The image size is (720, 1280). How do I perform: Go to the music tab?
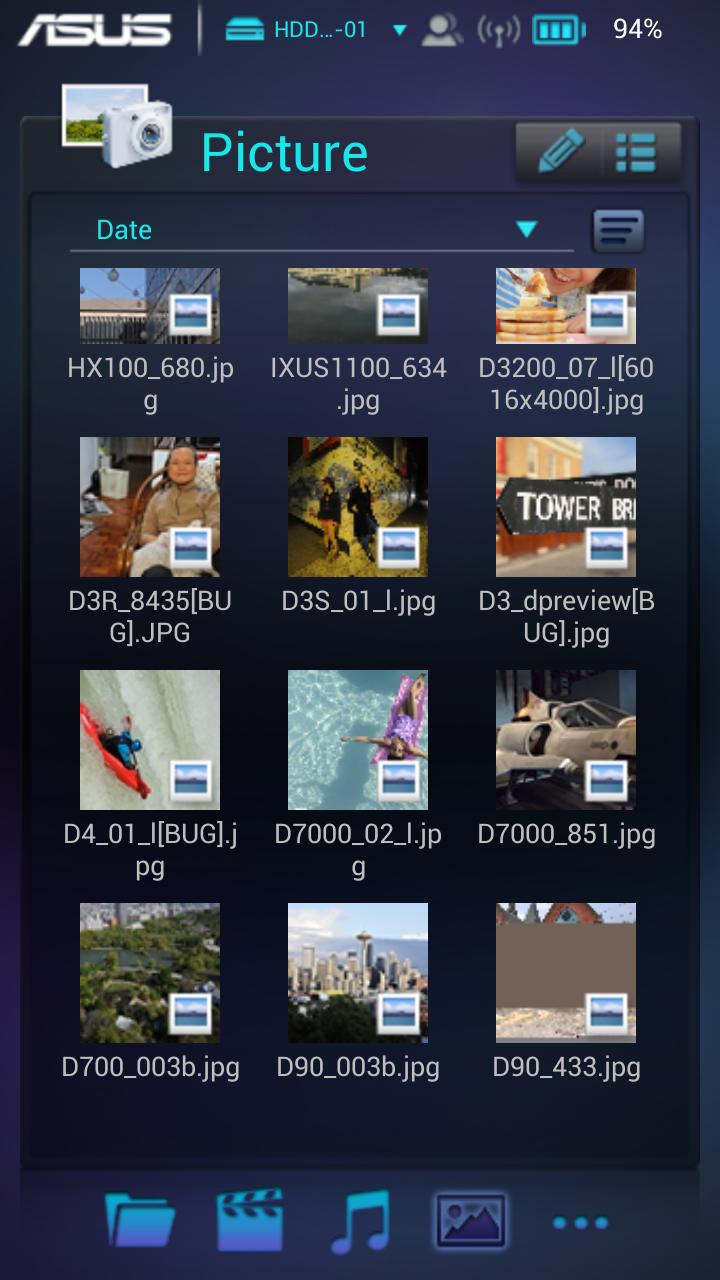click(359, 1222)
